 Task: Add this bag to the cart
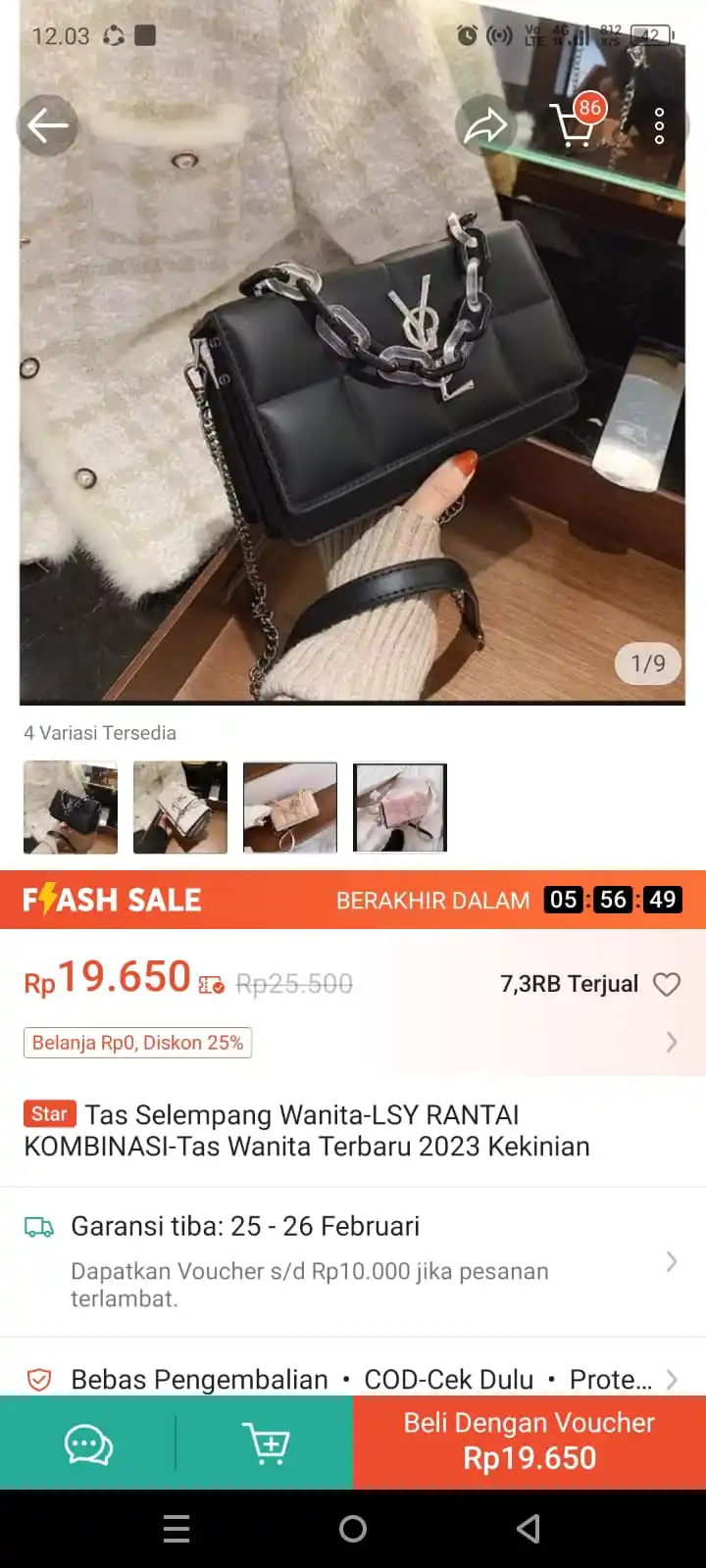(266, 1445)
